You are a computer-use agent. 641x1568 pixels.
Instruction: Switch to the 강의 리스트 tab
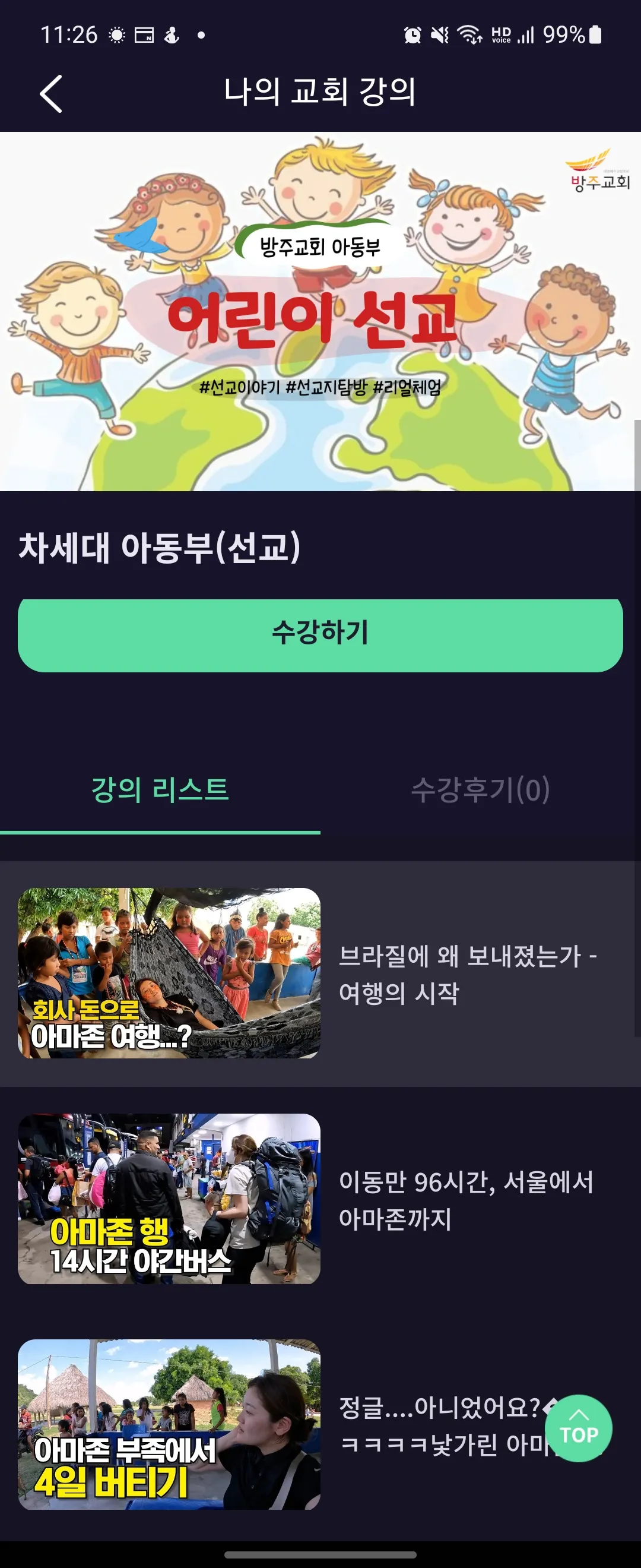pyautogui.click(x=160, y=789)
